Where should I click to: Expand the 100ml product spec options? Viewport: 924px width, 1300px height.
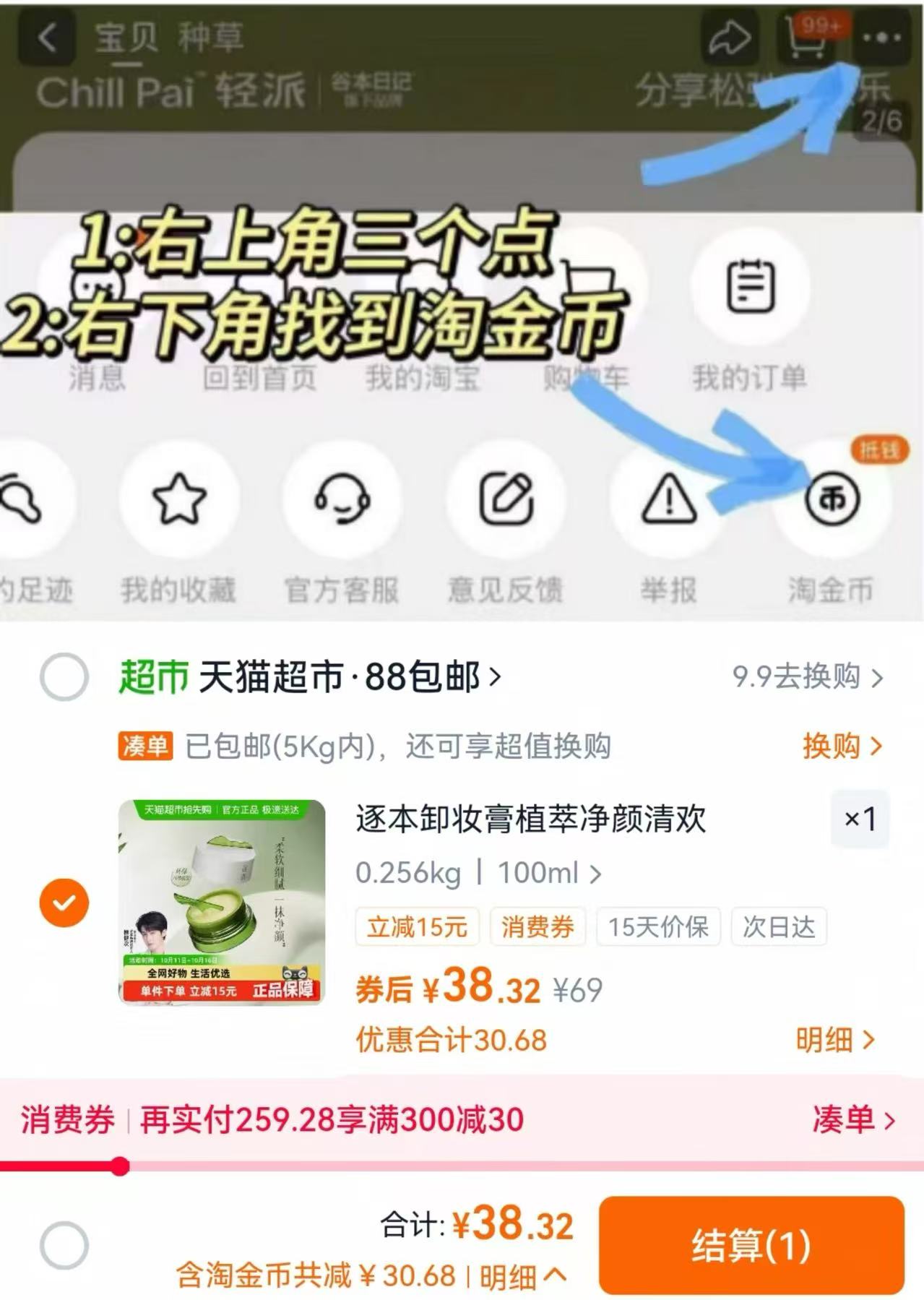click(540, 873)
